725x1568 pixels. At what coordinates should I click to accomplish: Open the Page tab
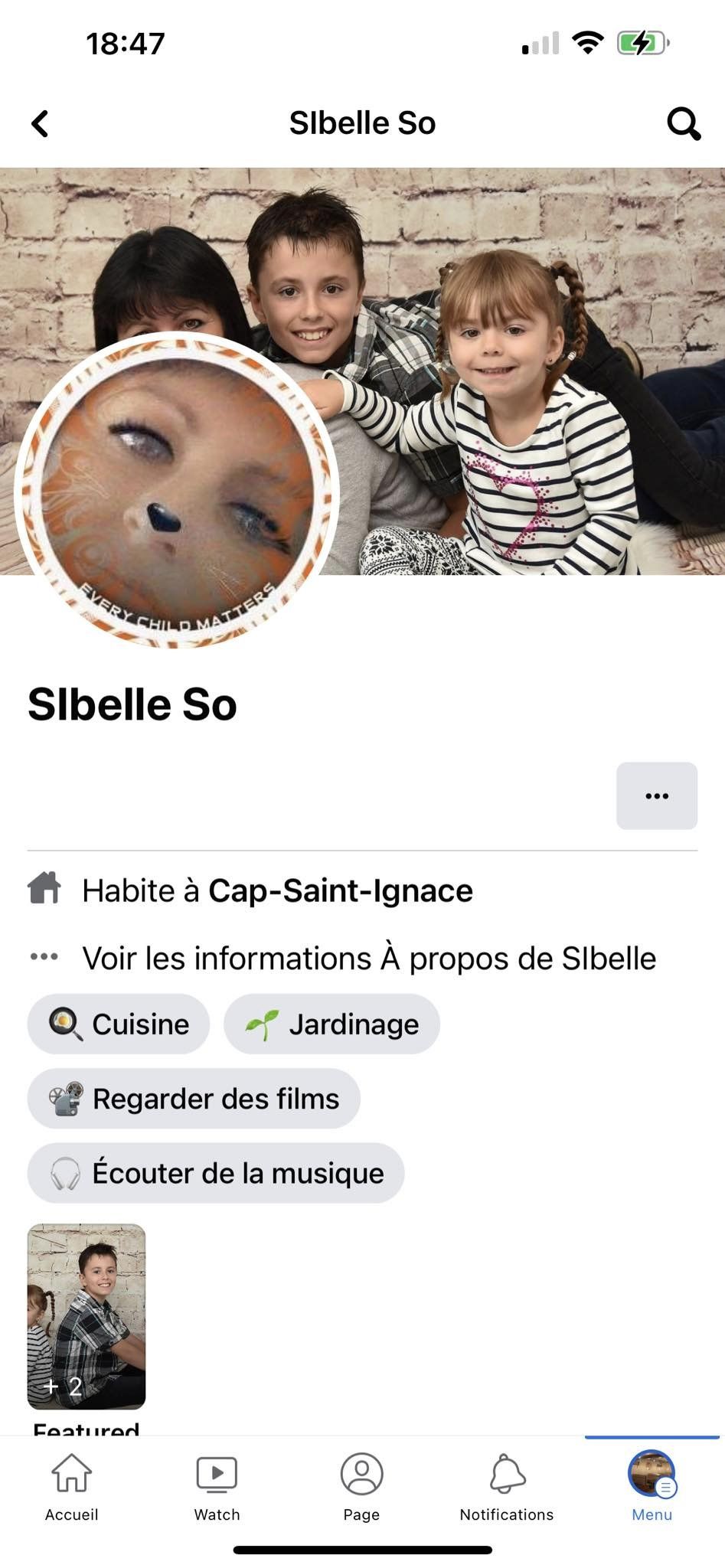pos(361,1487)
